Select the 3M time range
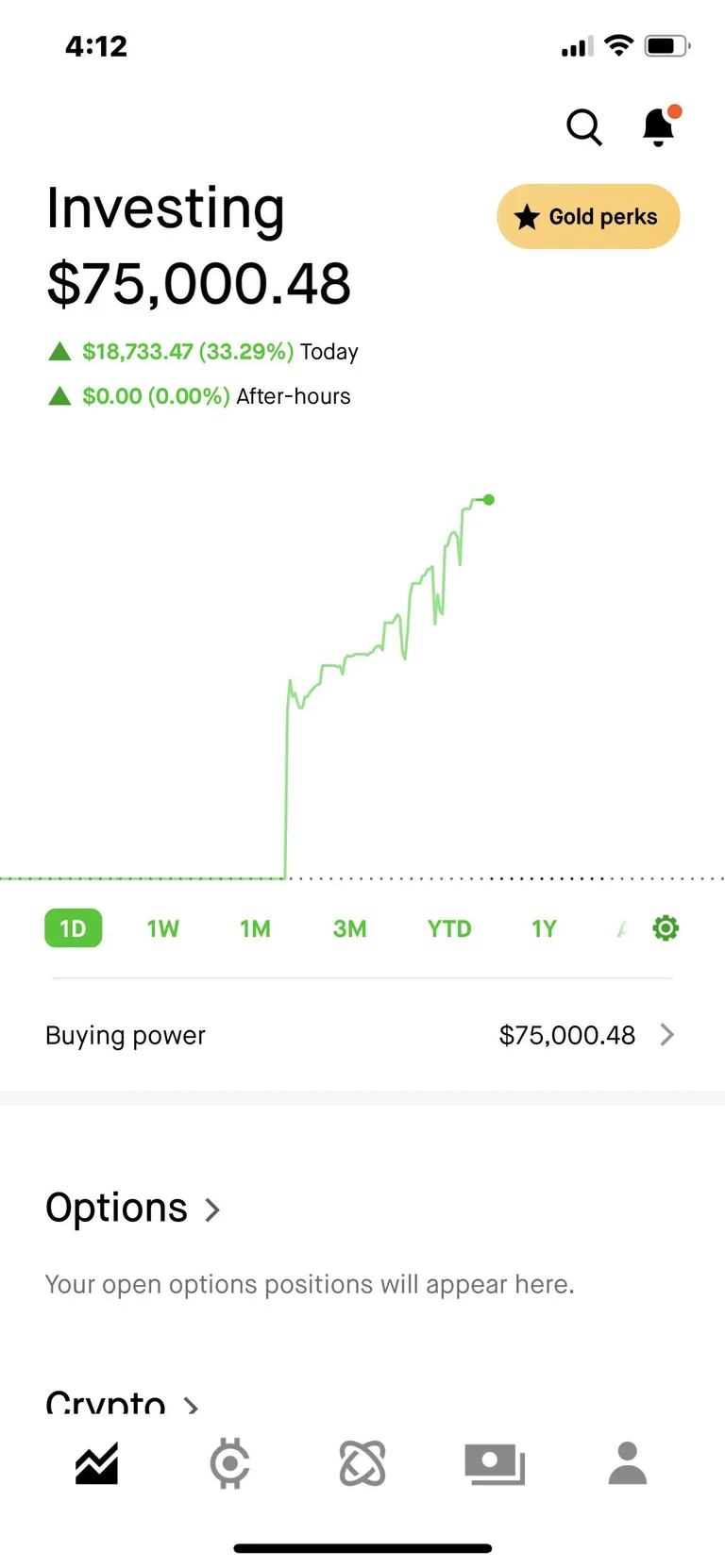This screenshot has width=725, height=1568. (x=349, y=928)
